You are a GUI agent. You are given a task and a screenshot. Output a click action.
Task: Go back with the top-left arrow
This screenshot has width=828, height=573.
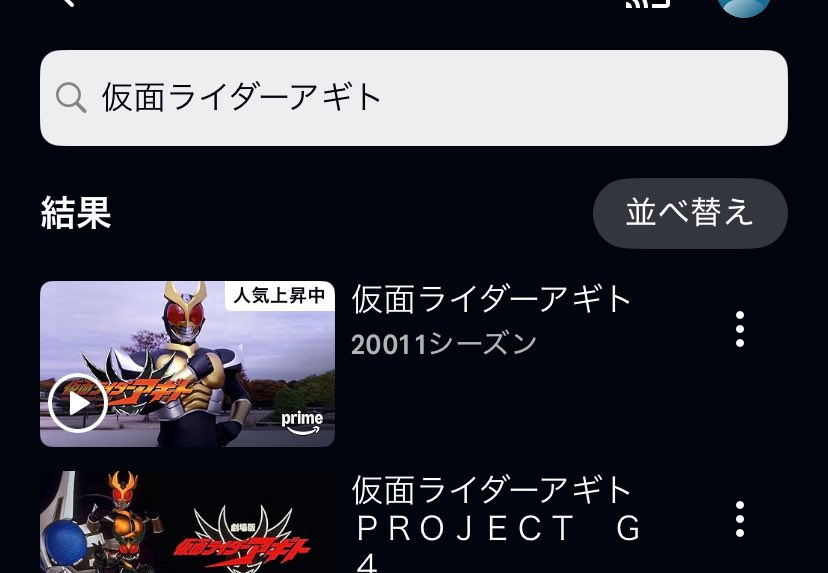pos(67,3)
